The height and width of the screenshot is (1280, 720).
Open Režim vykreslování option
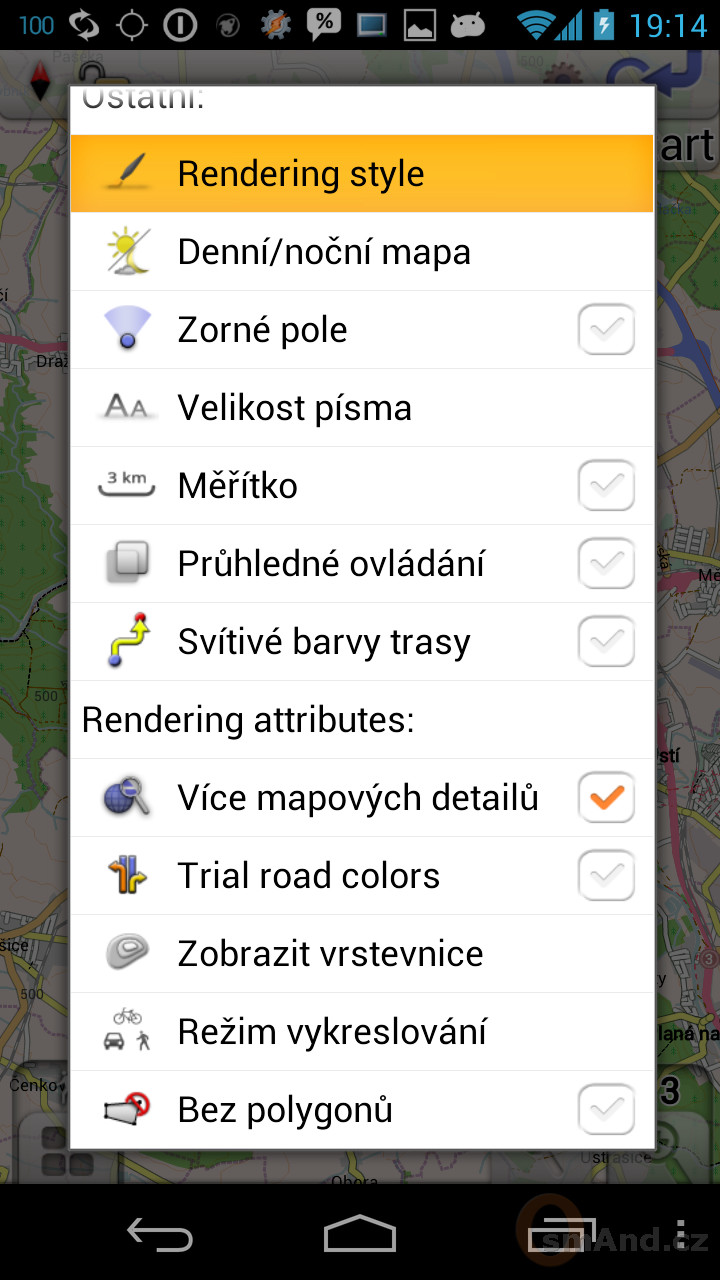click(x=362, y=1032)
